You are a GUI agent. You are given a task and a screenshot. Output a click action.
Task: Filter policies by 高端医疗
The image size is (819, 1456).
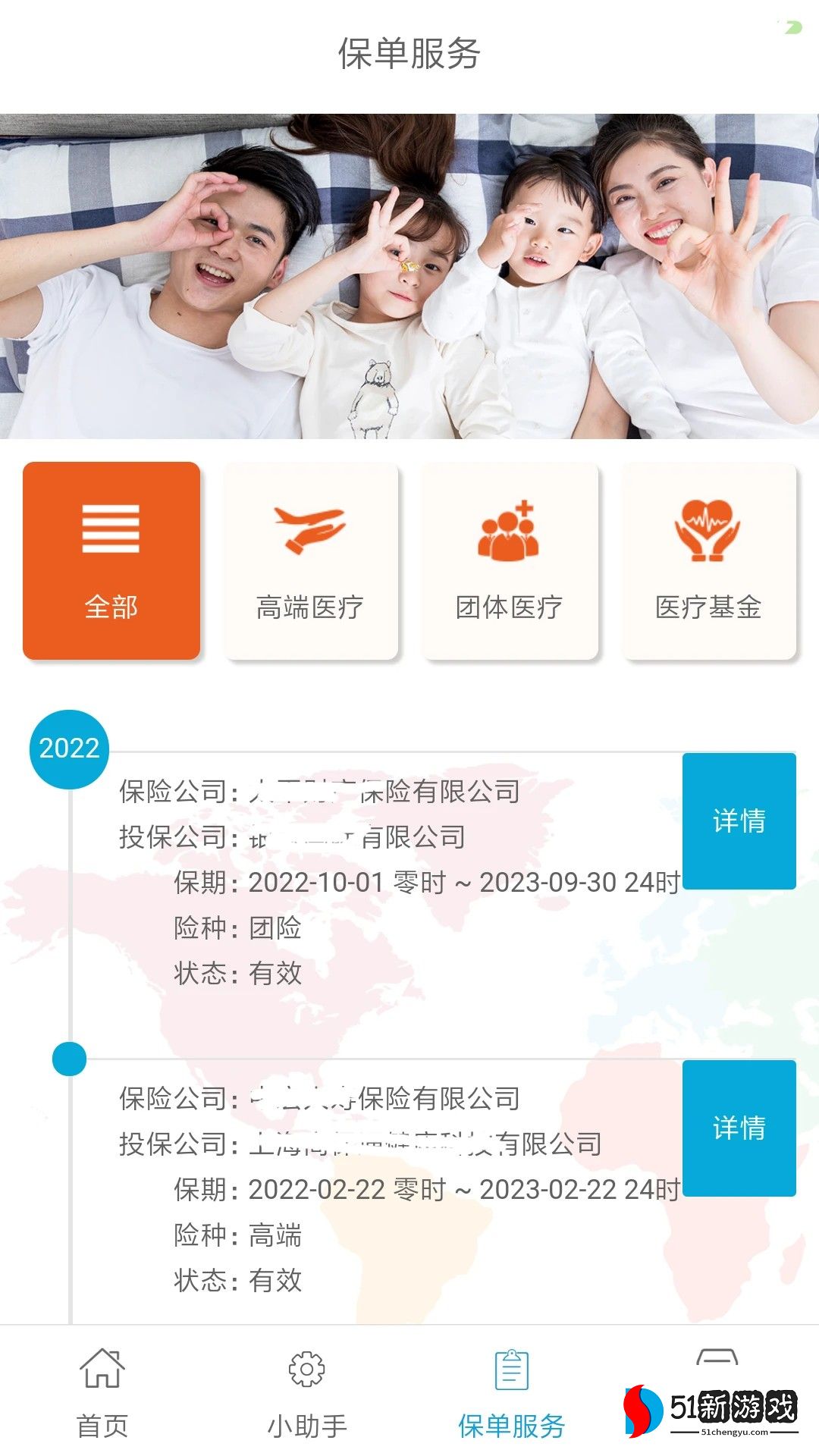310,560
